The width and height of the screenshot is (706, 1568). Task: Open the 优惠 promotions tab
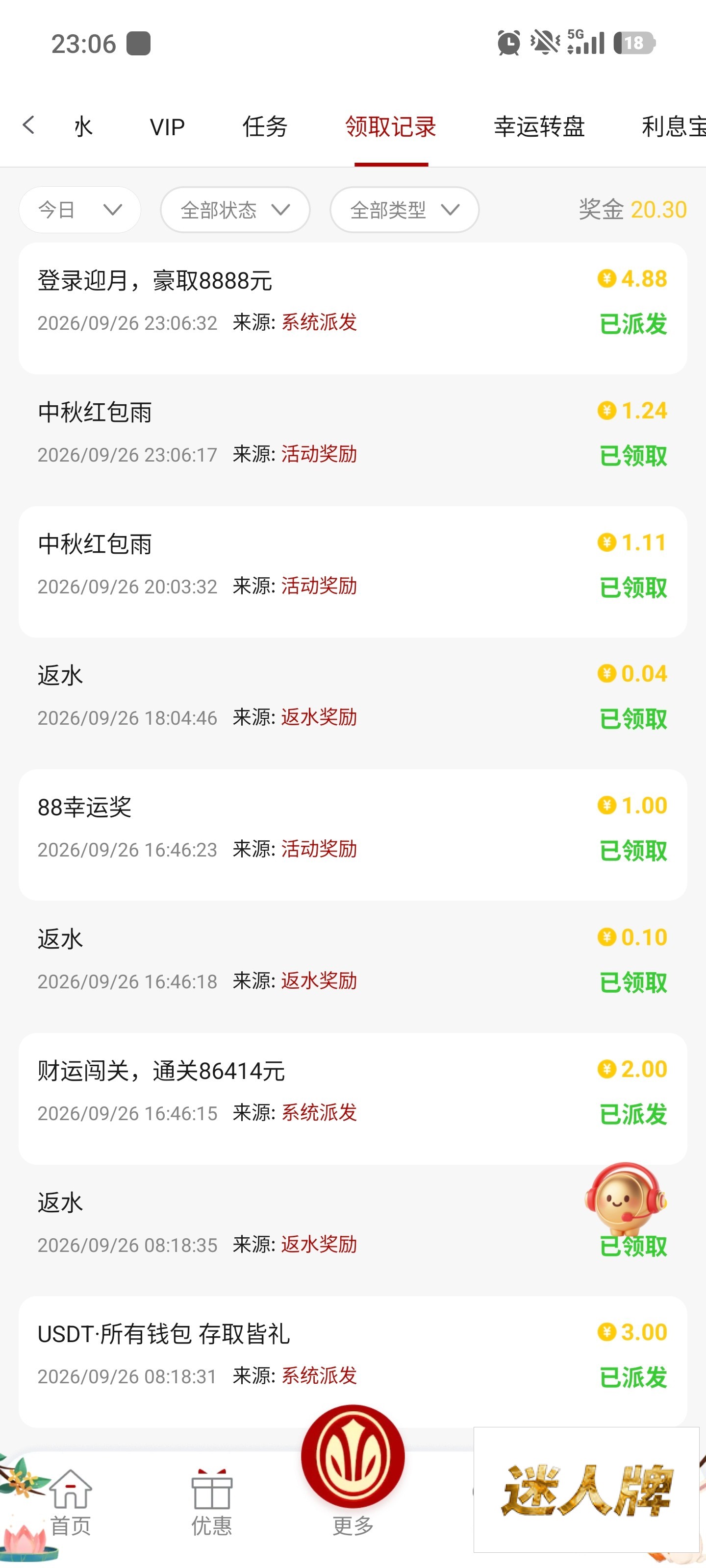click(211, 1502)
